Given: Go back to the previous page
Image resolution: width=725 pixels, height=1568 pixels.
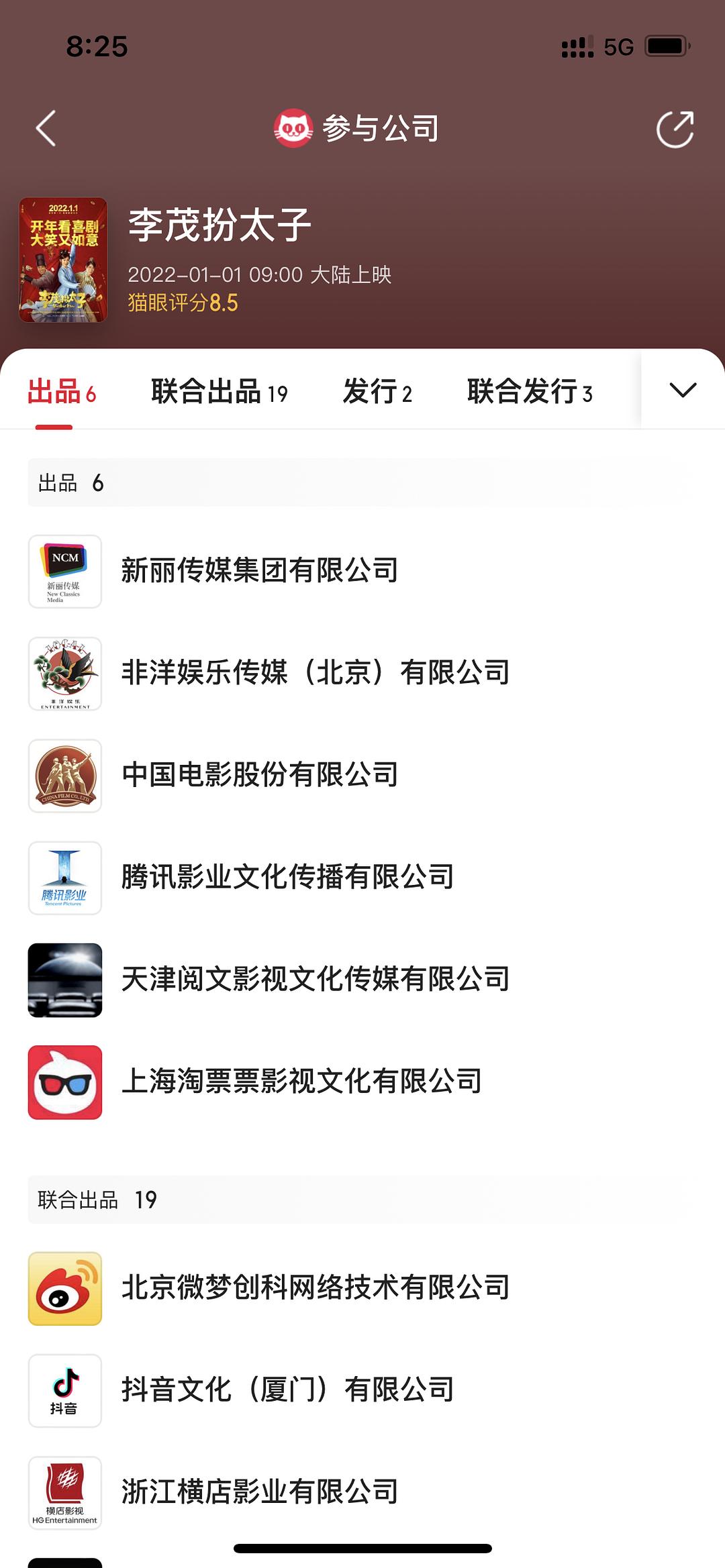Looking at the screenshot, I should (46, 128).
